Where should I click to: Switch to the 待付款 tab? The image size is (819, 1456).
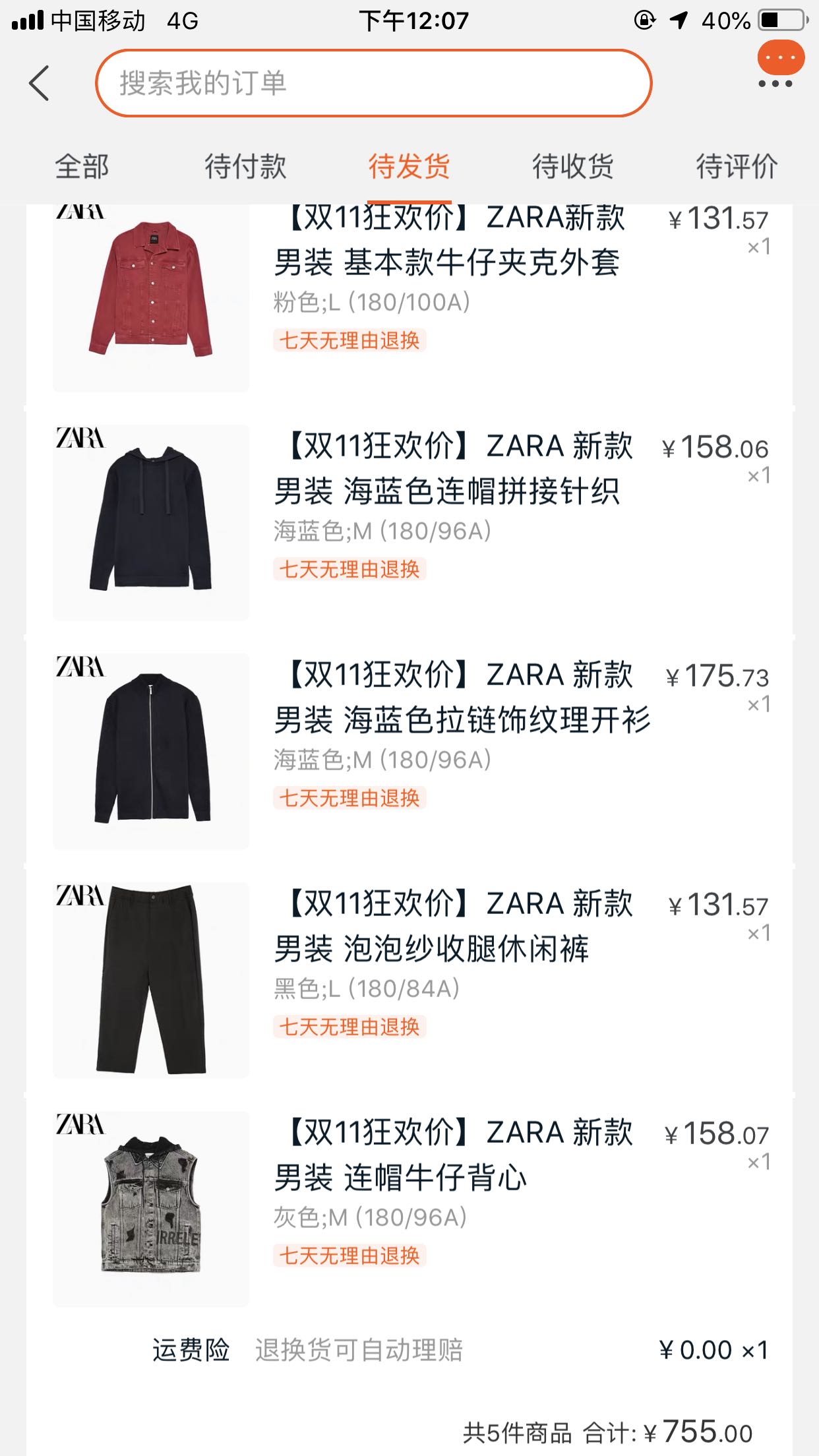(245, 166)
